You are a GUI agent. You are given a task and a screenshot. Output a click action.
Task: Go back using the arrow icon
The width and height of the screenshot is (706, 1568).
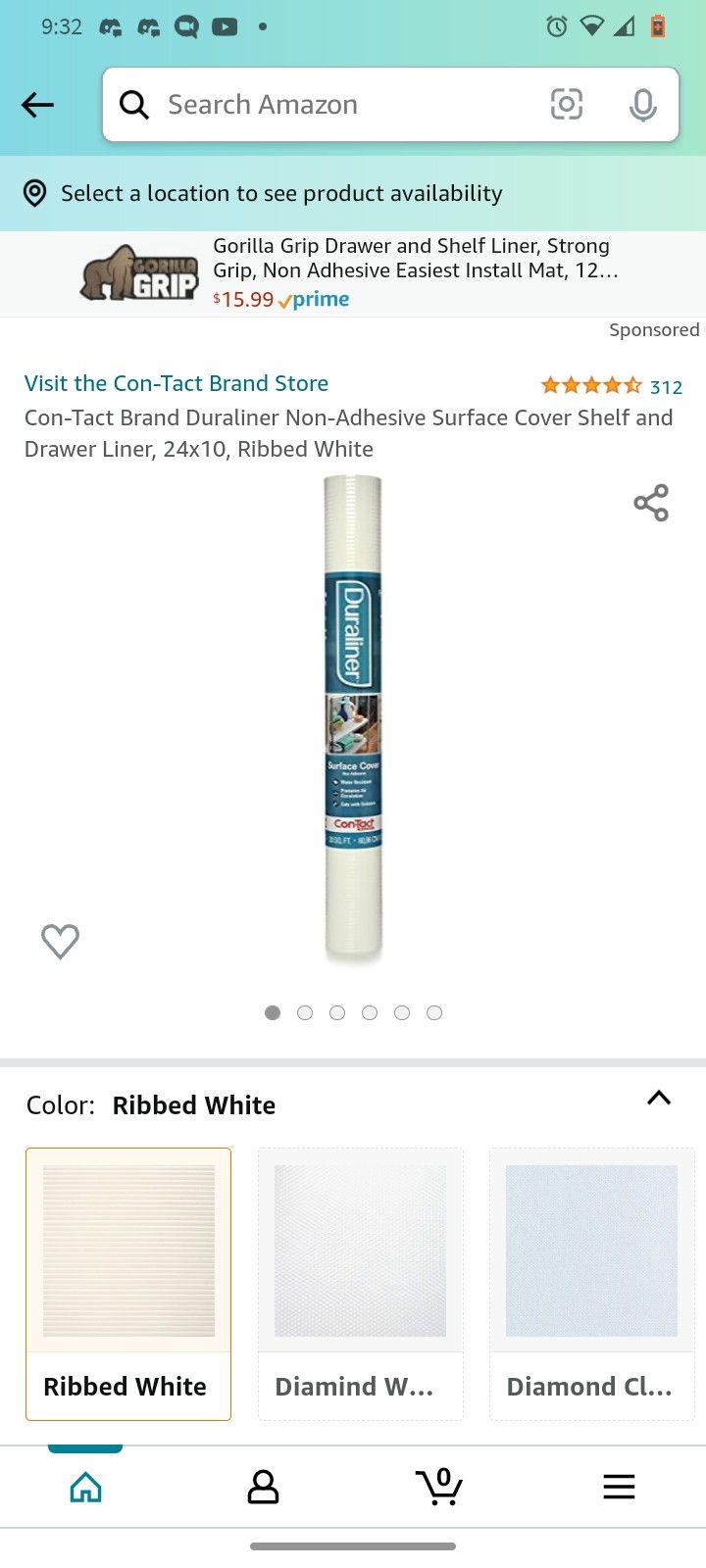(x=37, y=105)
